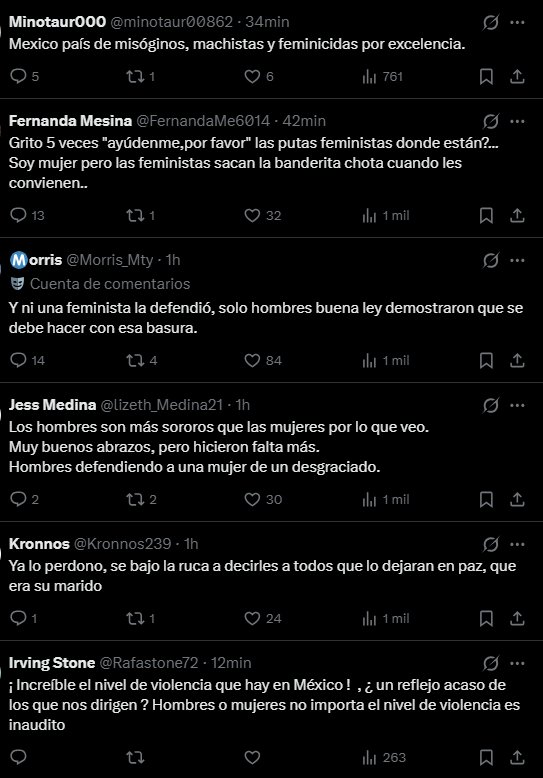Share Kronnos's tweet
The image size is (543, 778).
pos(517,618)
